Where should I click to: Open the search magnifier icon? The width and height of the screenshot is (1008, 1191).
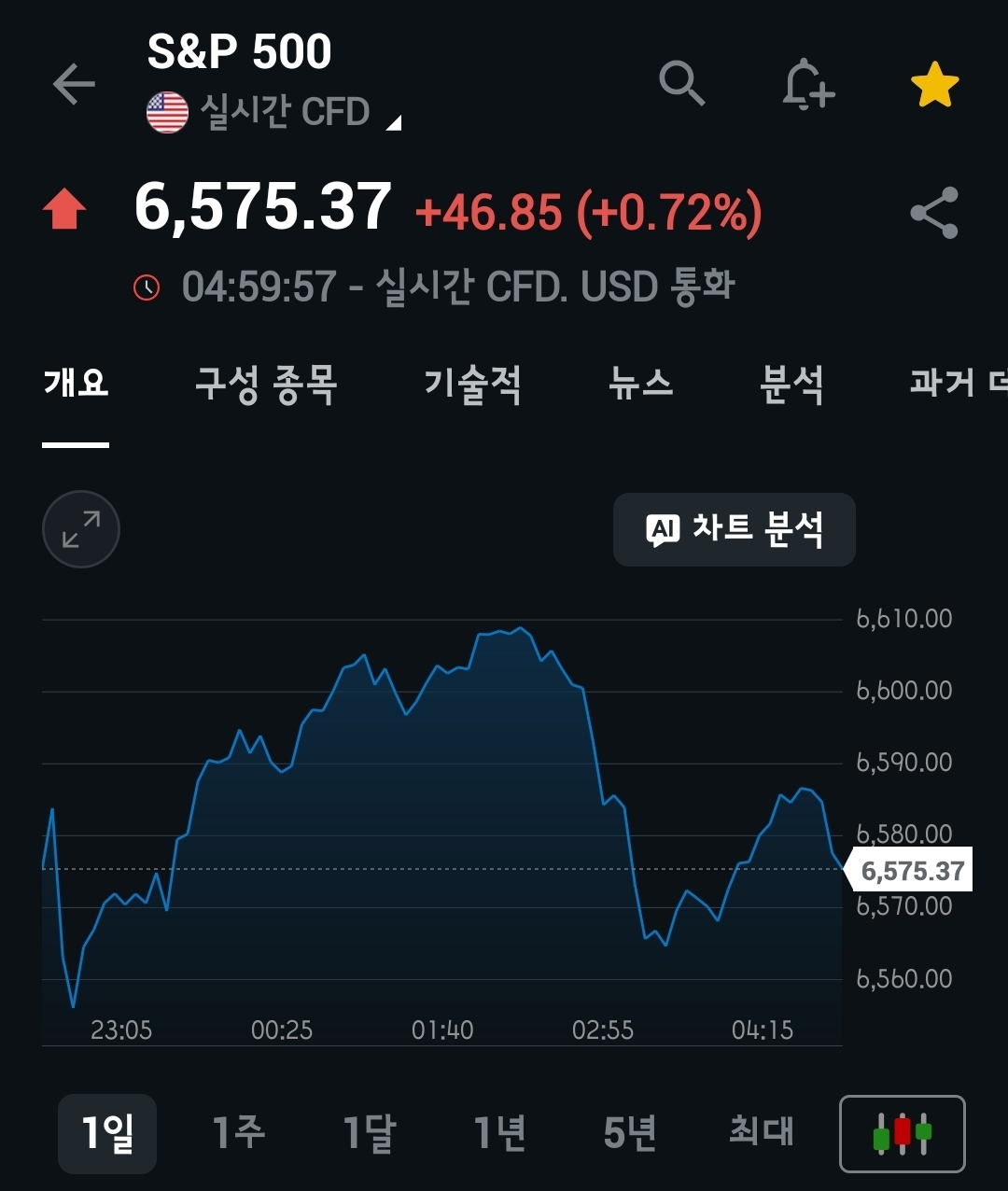[x=681, y=84]
